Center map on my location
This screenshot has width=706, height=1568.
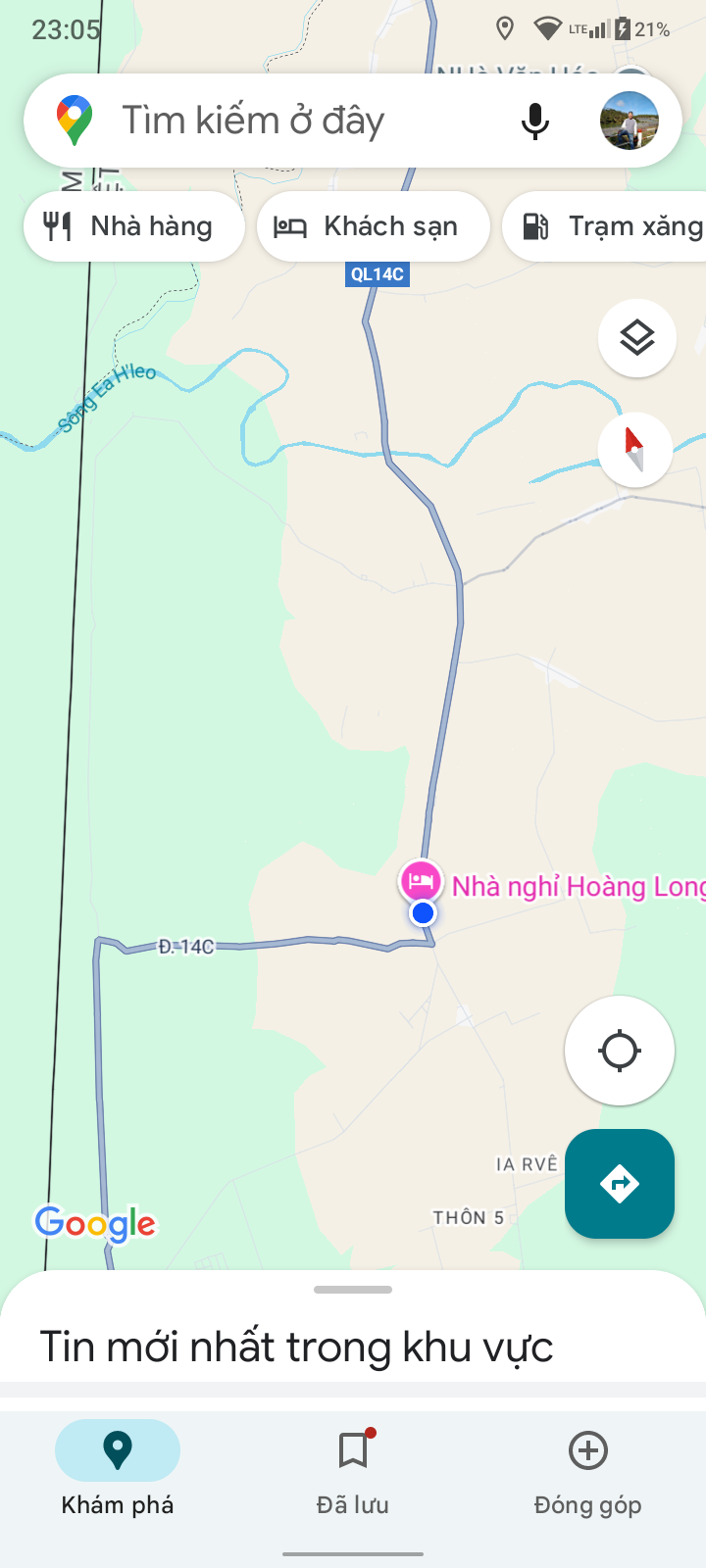click(620, 1051)
